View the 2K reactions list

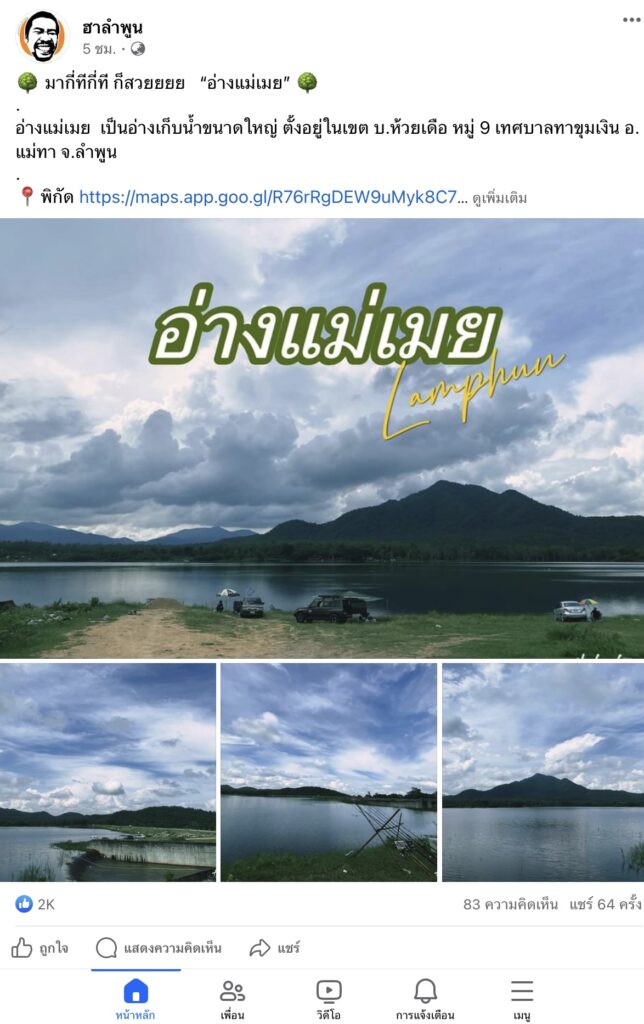(x=35, y=904)
